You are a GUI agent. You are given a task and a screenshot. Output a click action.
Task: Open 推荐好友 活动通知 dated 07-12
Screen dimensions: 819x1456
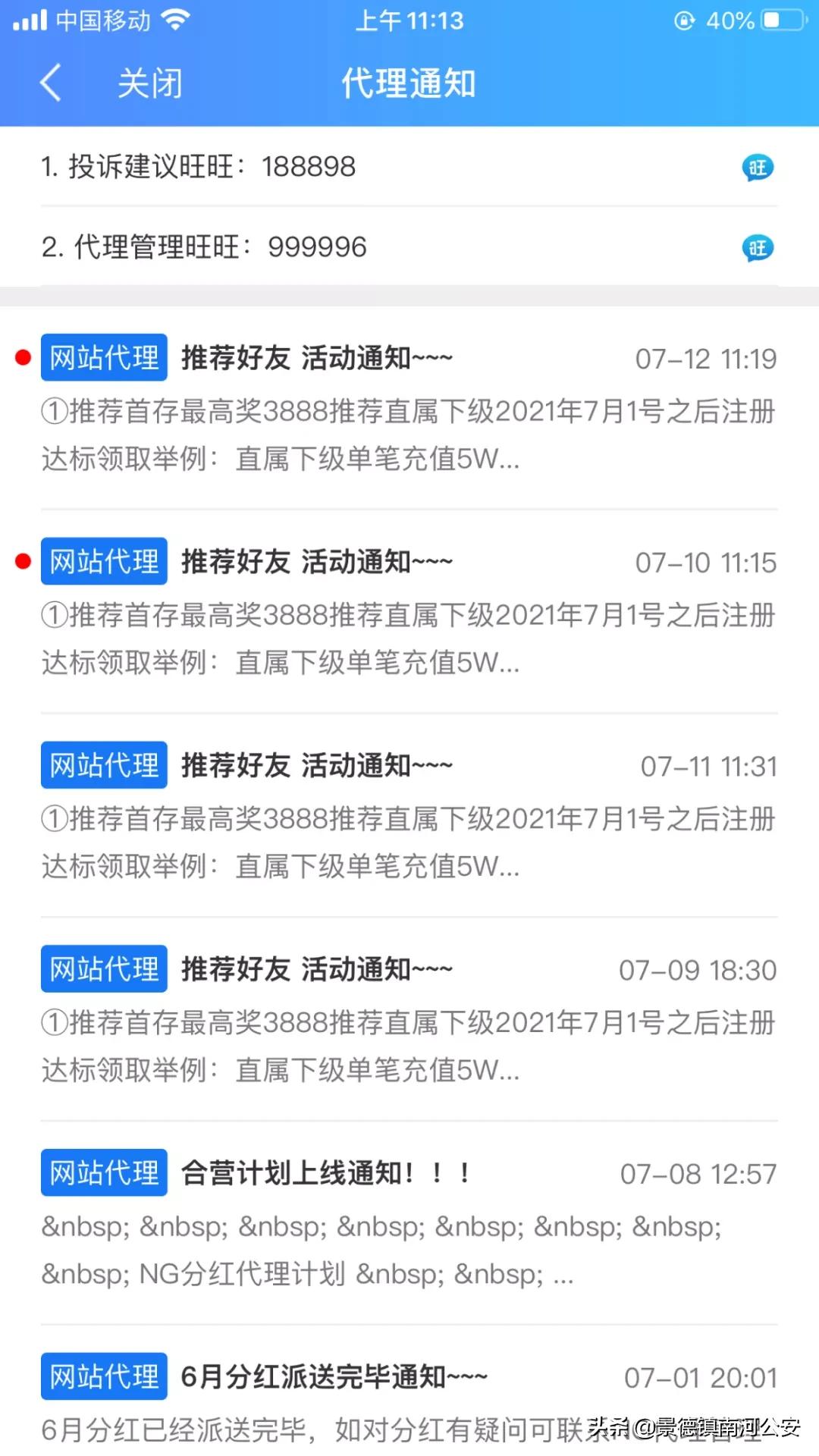coord(316,357)
